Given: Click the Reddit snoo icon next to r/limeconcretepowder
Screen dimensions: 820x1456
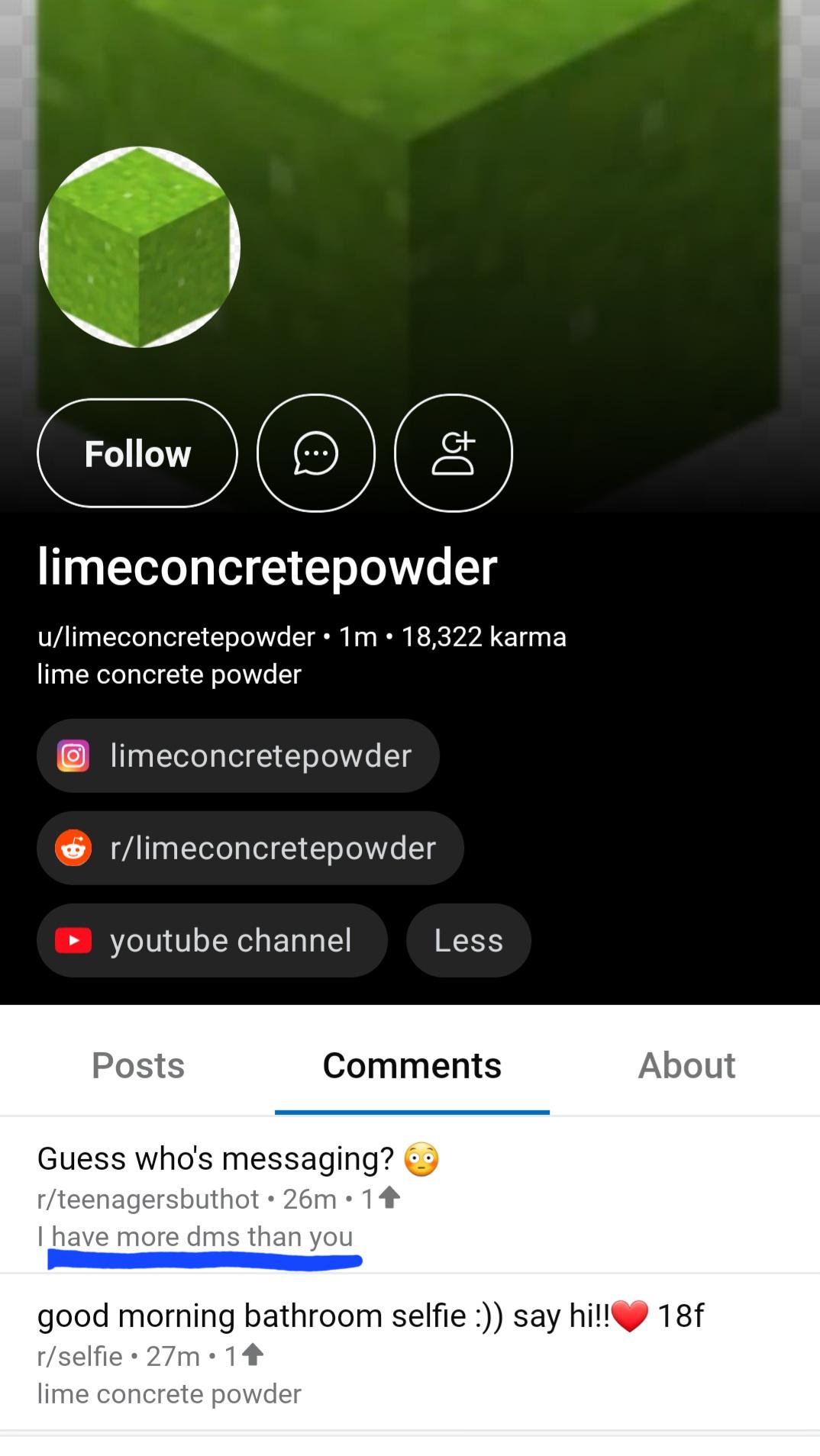Looking at the screenshot, I should [74, 848].
